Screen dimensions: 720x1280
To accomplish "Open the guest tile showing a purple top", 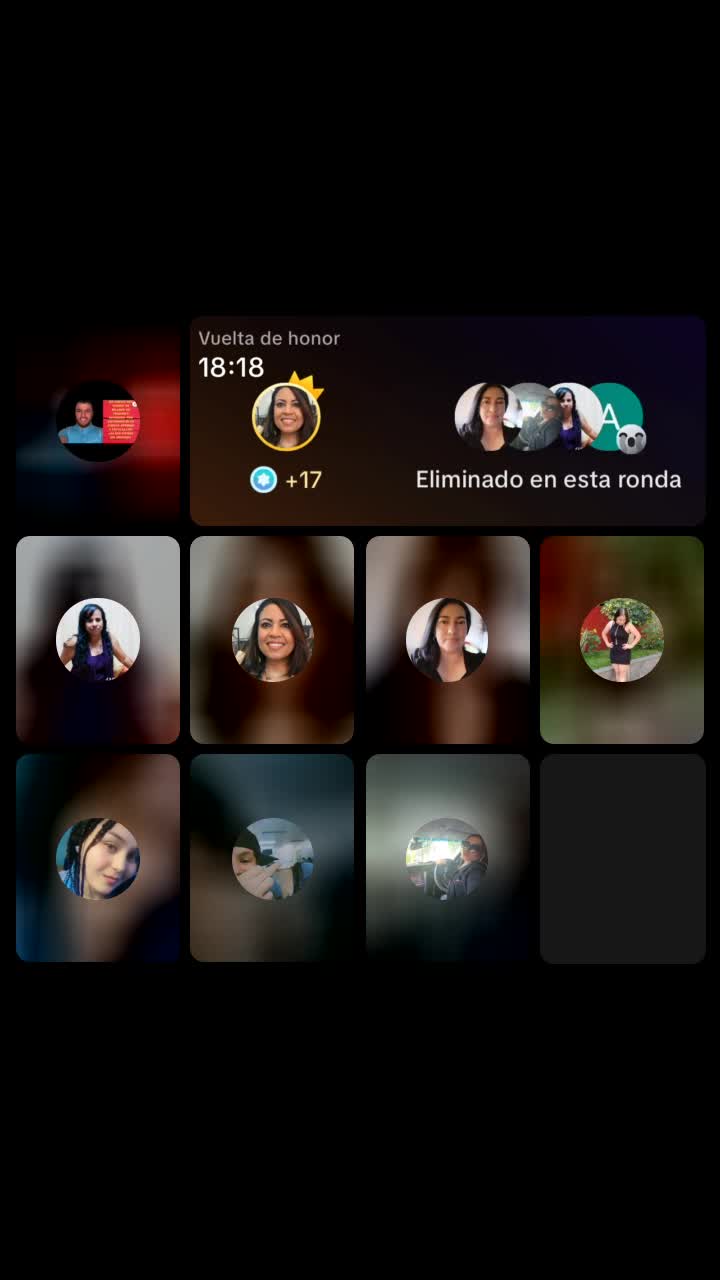I will [x=98, y=640].
